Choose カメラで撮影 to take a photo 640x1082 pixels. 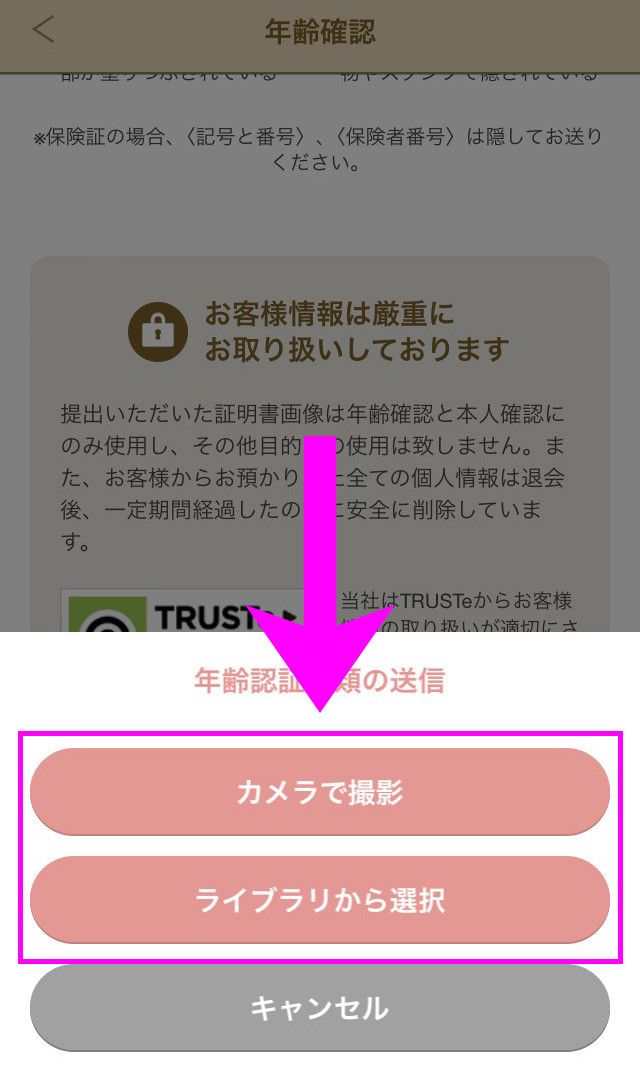(320, 791)
